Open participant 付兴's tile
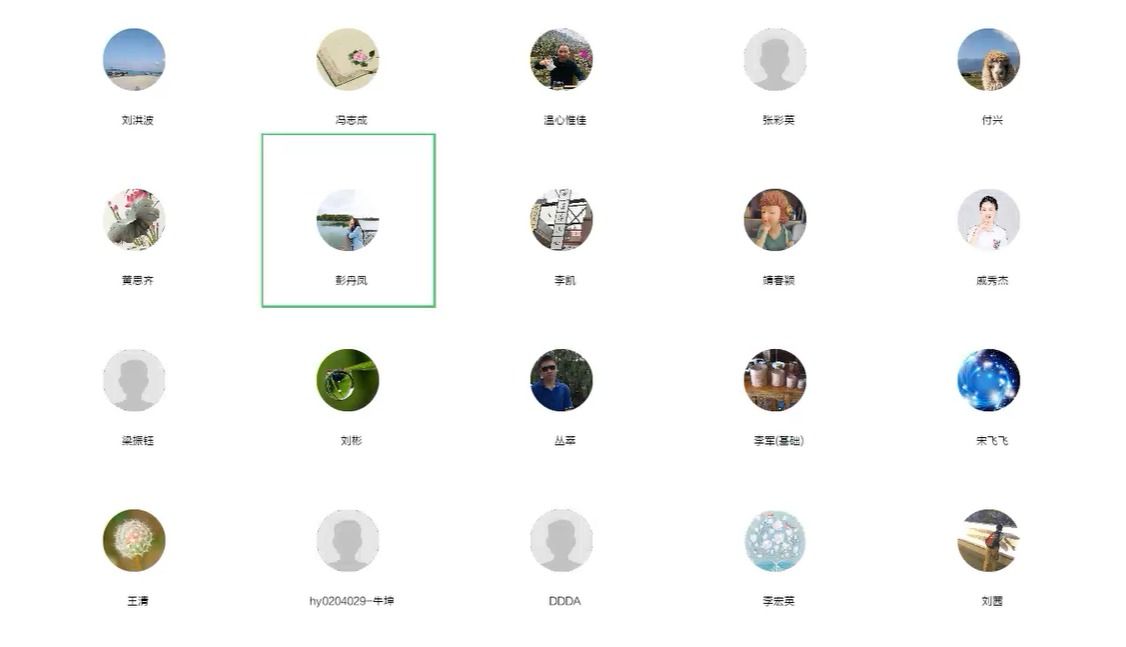The height and width of the screenshot is (647, 1126). 988,60
